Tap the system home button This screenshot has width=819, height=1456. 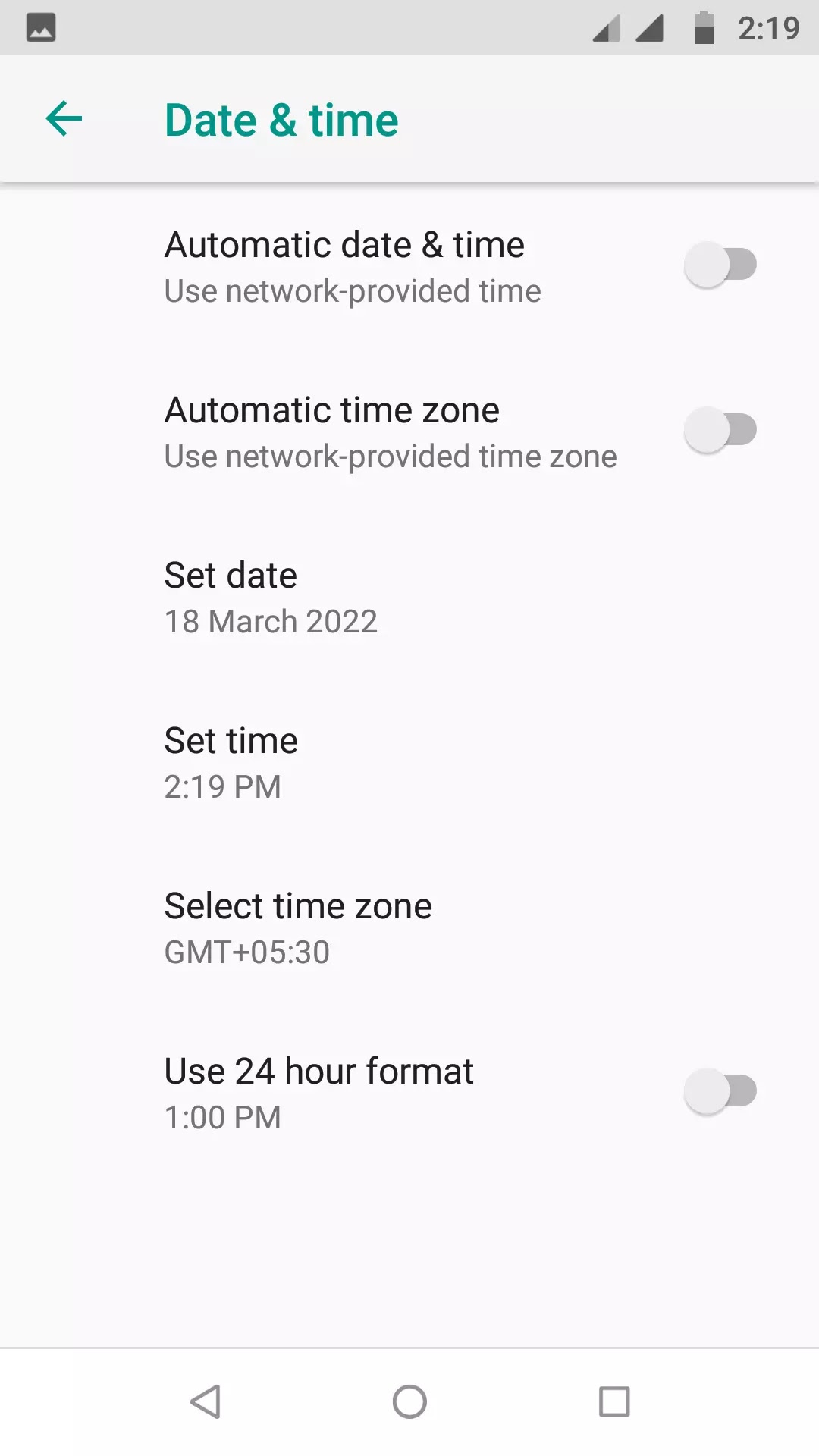(x=409, y=1401)
